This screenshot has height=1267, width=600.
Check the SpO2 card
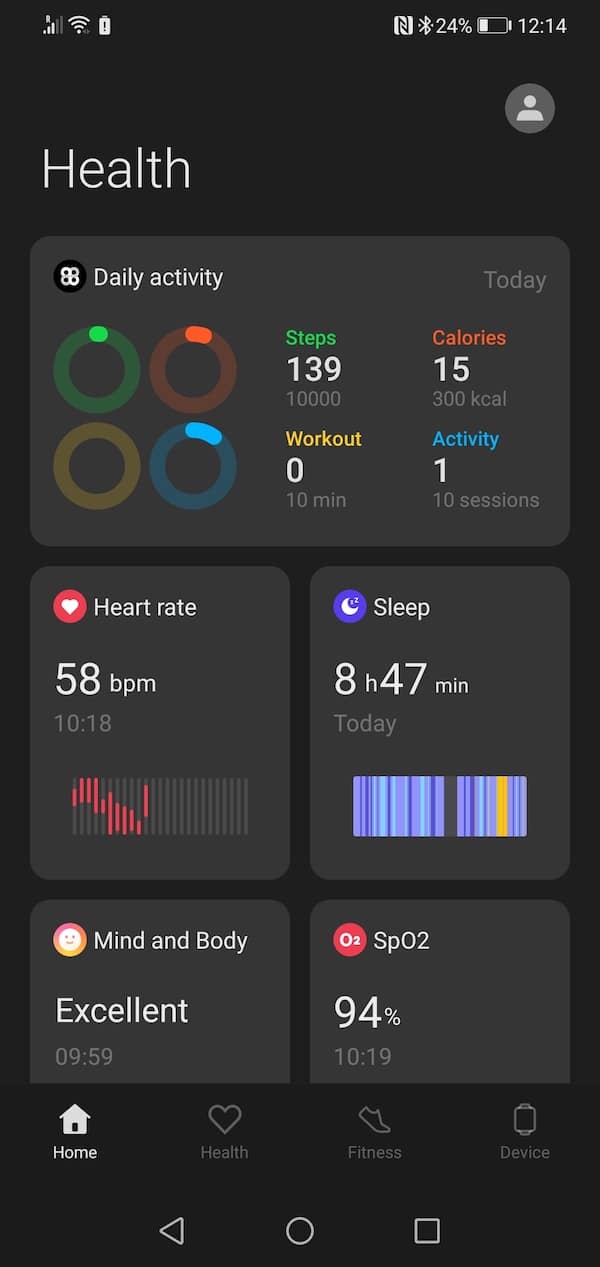(440, 991)
